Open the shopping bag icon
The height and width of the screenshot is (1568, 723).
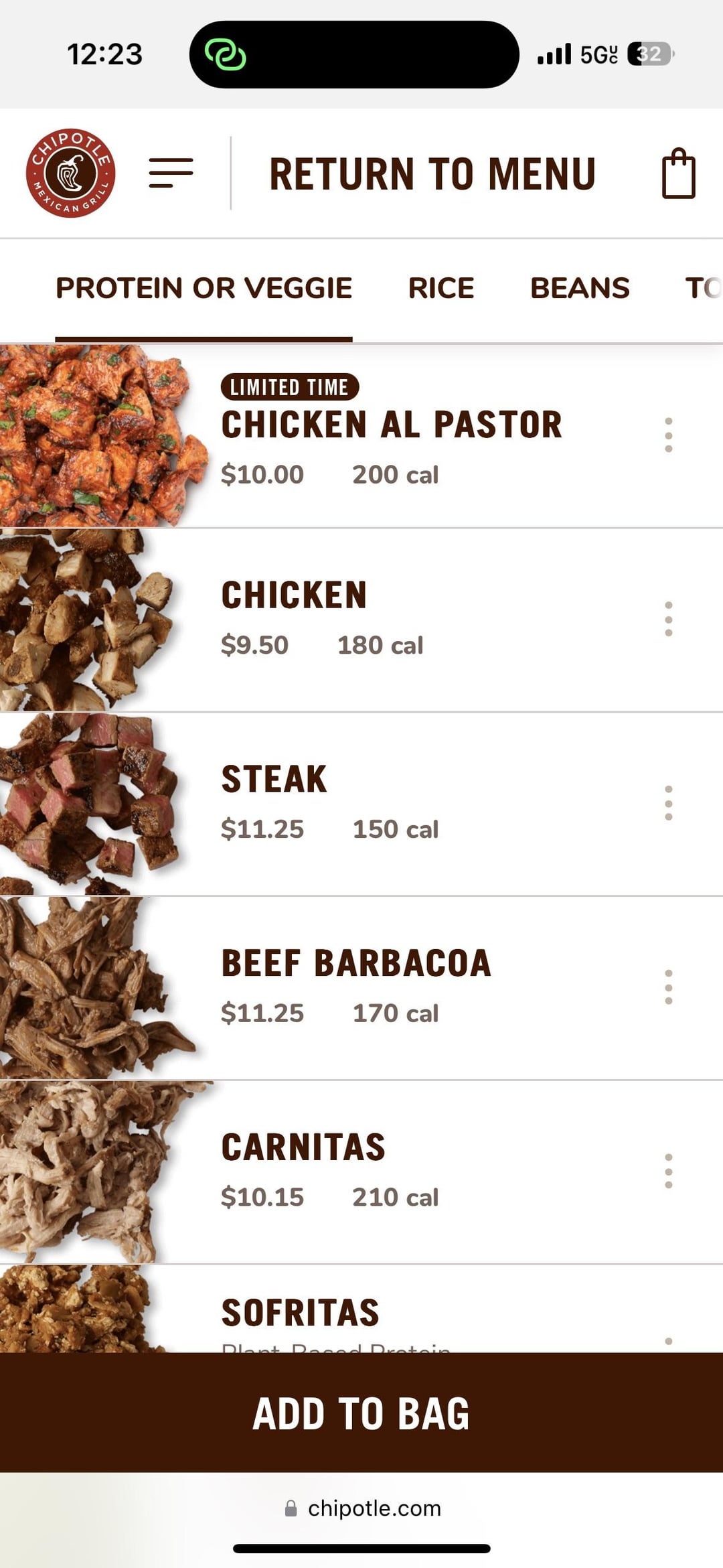point(678,173)
